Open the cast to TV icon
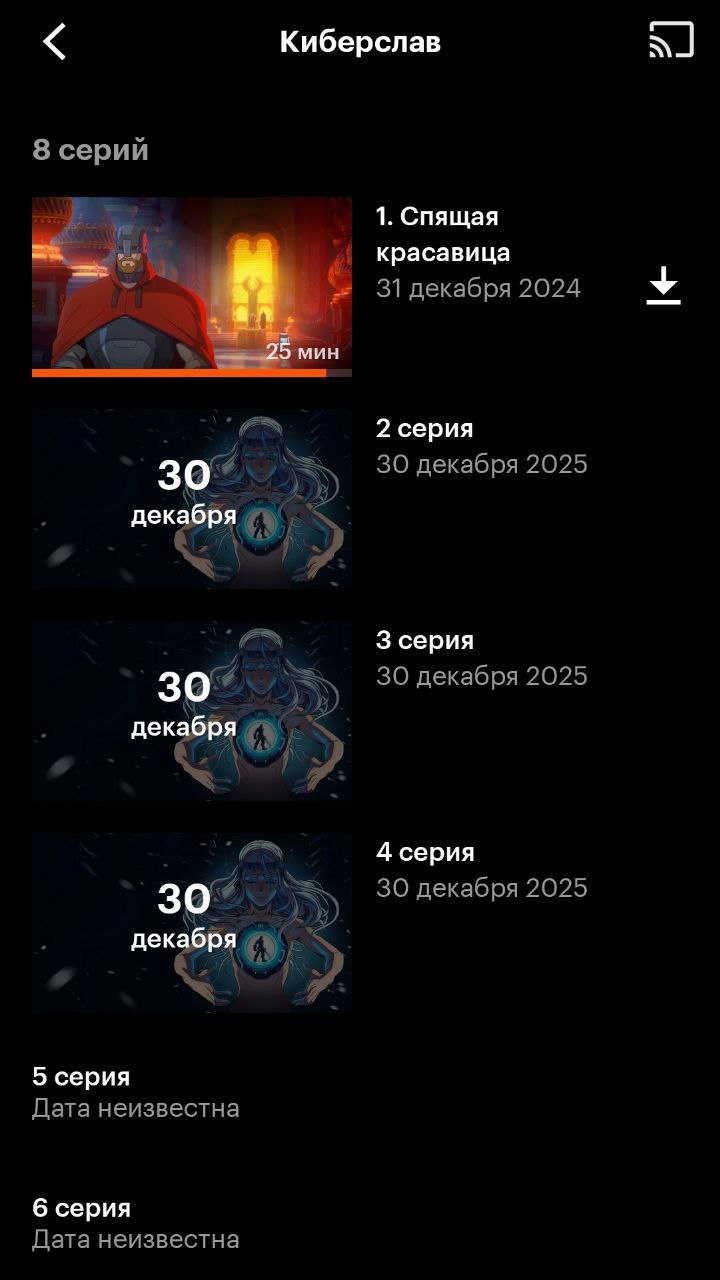 pyautogui.click(x=670, y=41)
